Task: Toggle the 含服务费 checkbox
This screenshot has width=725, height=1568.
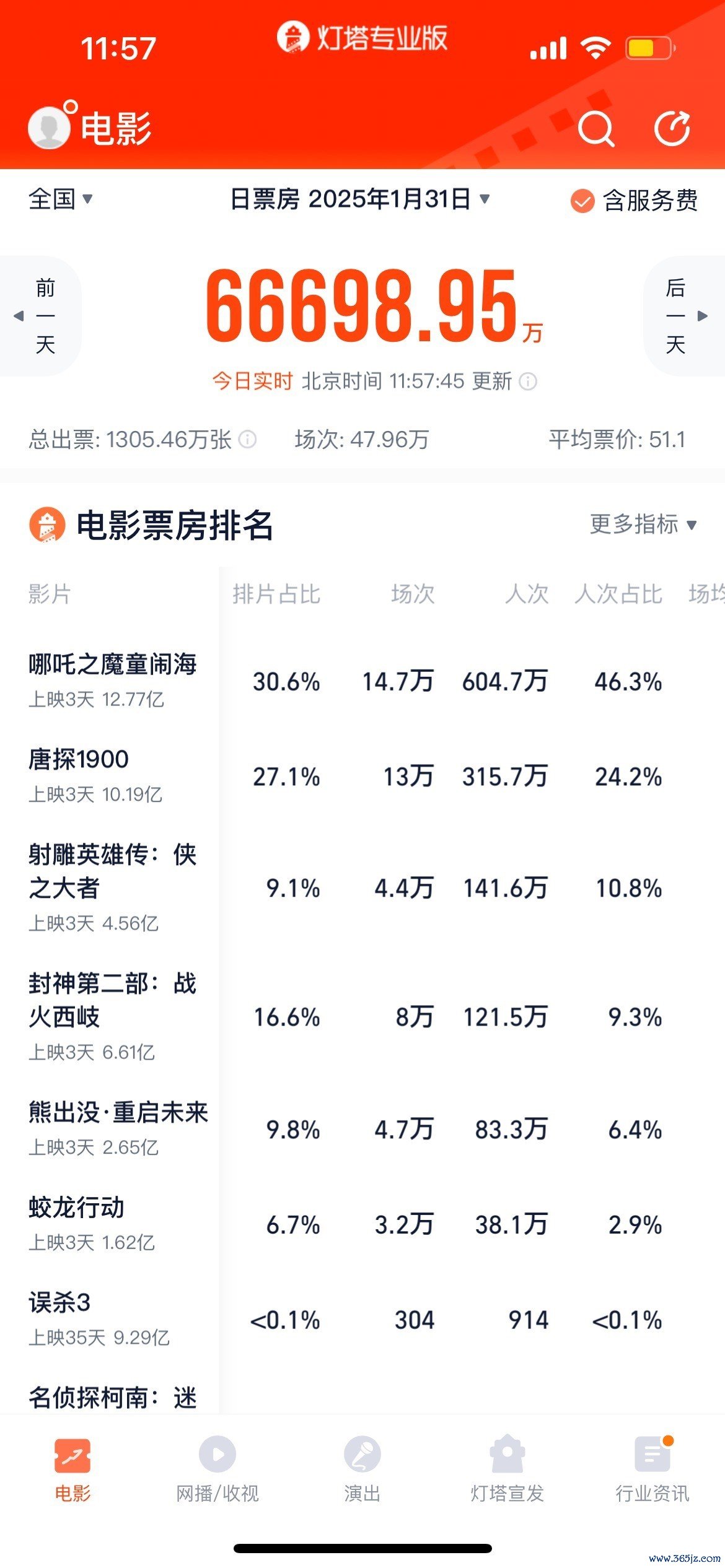Action: 634,201
